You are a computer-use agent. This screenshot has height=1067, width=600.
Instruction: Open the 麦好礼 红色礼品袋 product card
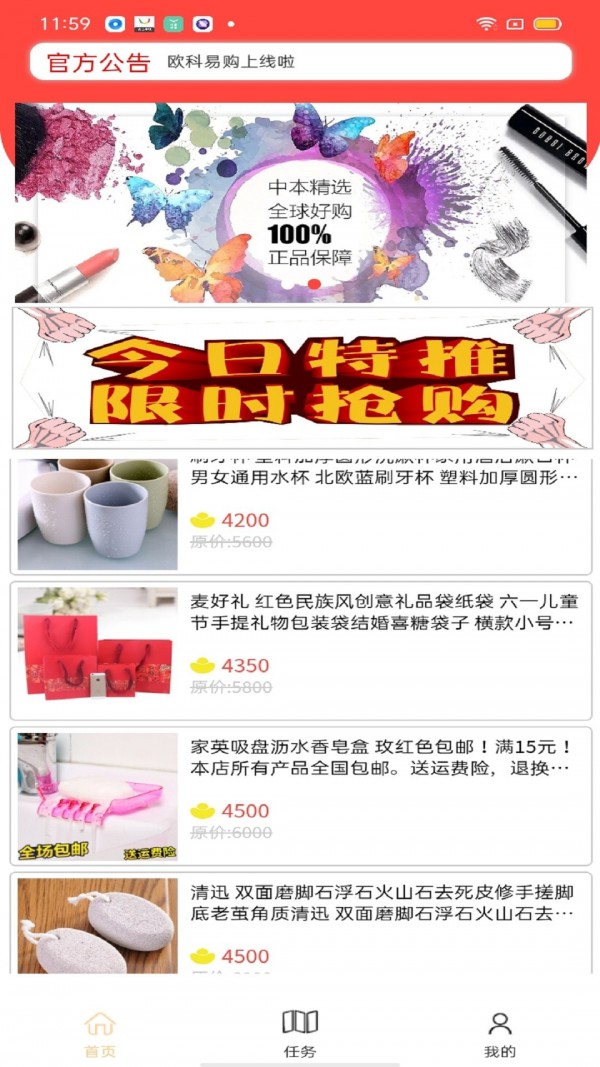tap(300, 650)
